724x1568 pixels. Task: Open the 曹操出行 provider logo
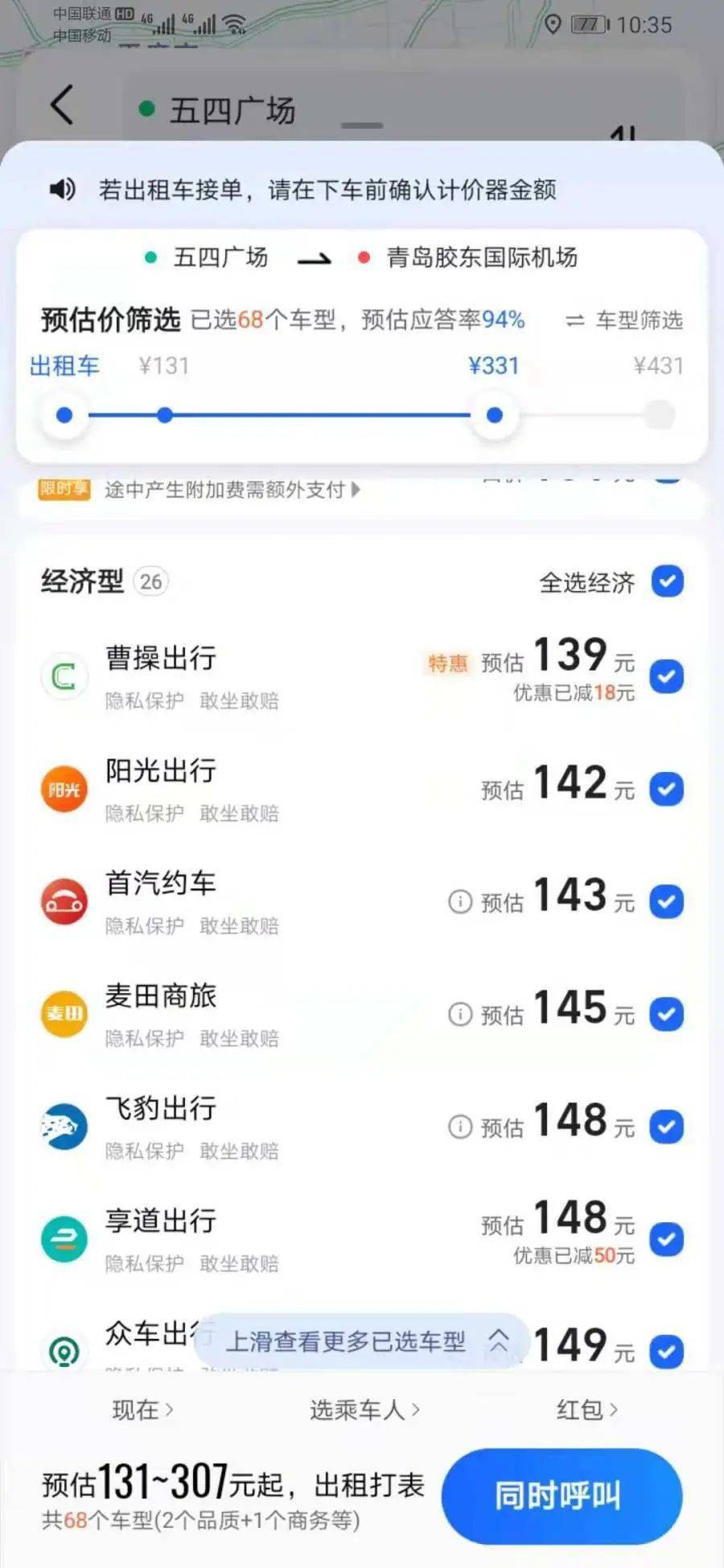[64, 676]
